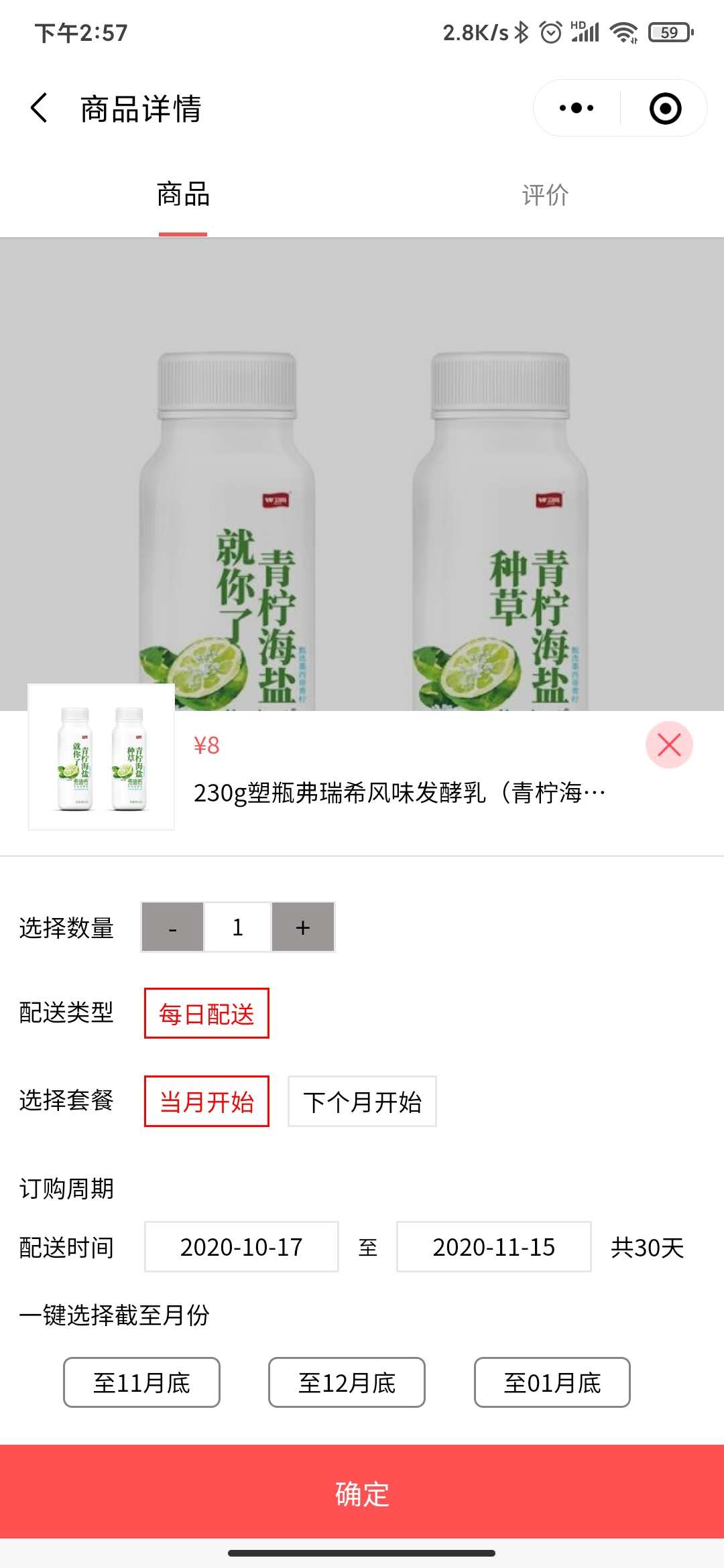The height and width of the screenshot is (1568, 724).
Task: Set delivery until 至11月底
Action: coord(141,1382)
